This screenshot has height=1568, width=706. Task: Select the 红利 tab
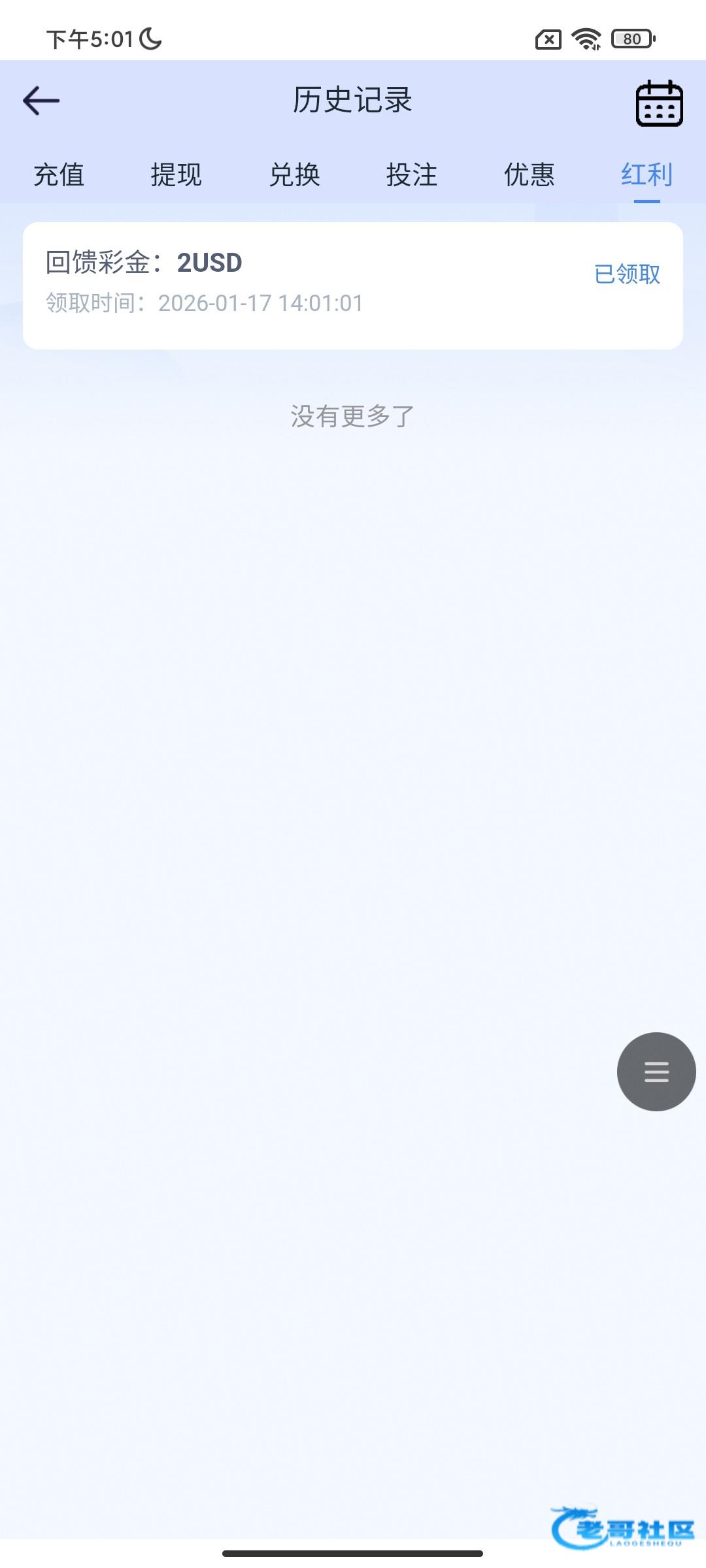click(x=647, y=175)
